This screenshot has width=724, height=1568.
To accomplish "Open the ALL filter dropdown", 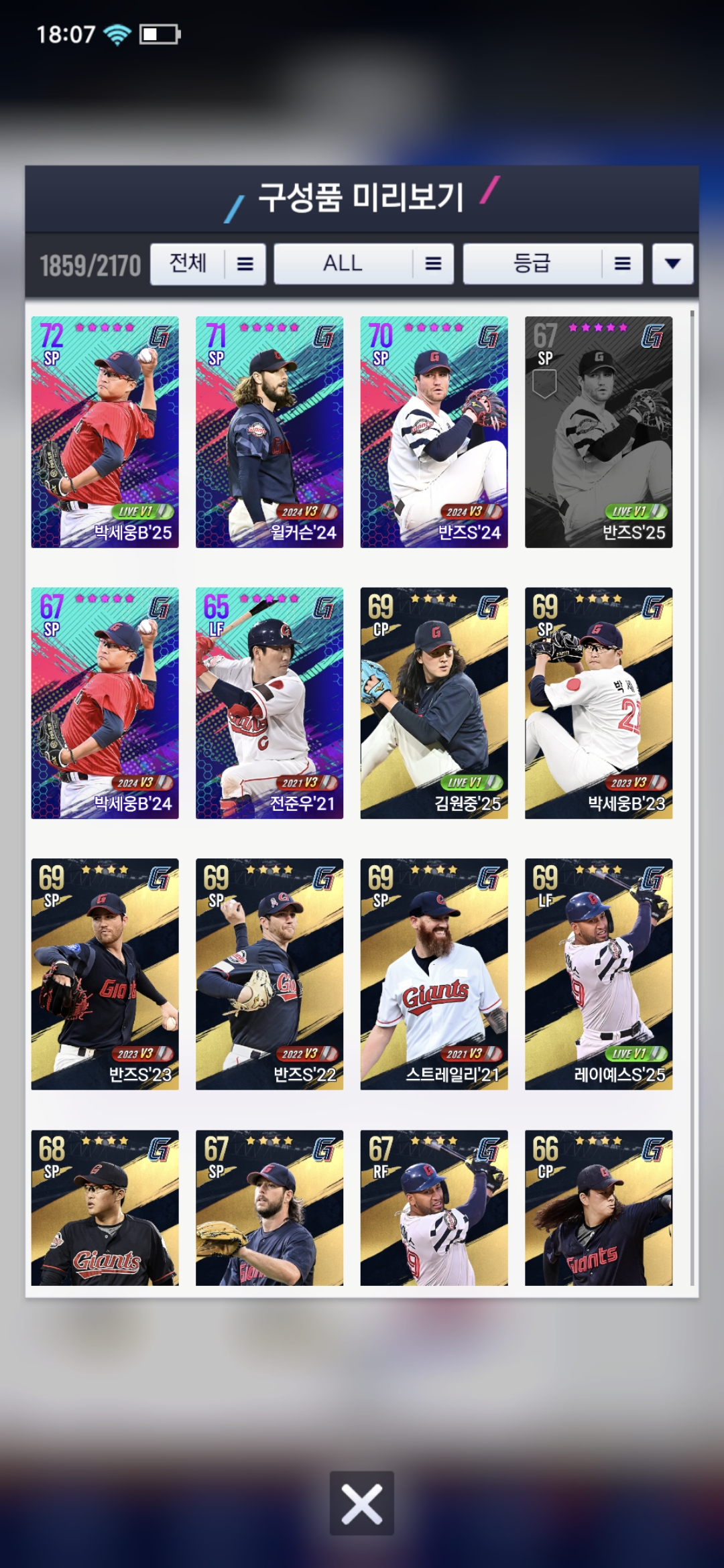I will (x=363, y=264).
